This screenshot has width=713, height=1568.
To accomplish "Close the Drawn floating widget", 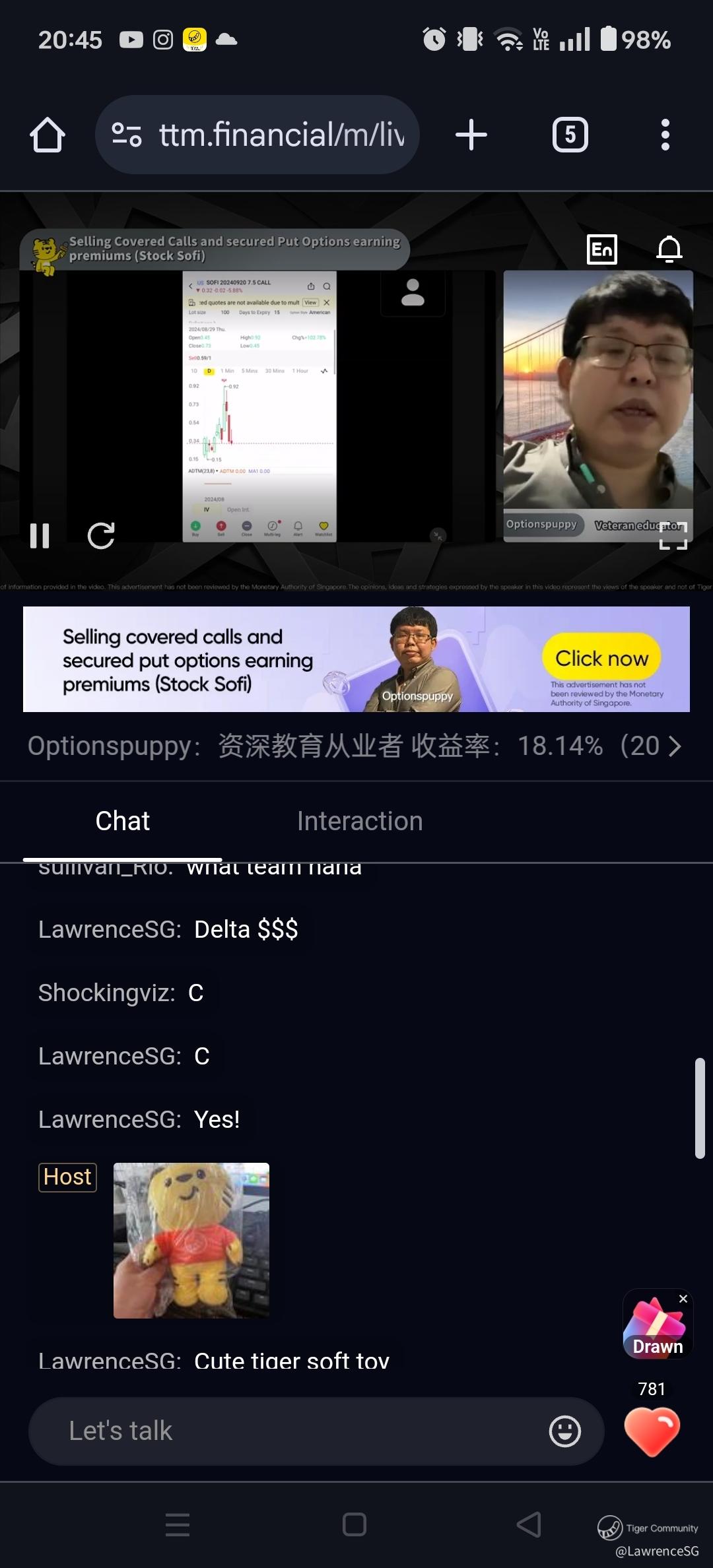I will tap(683, 1299).
